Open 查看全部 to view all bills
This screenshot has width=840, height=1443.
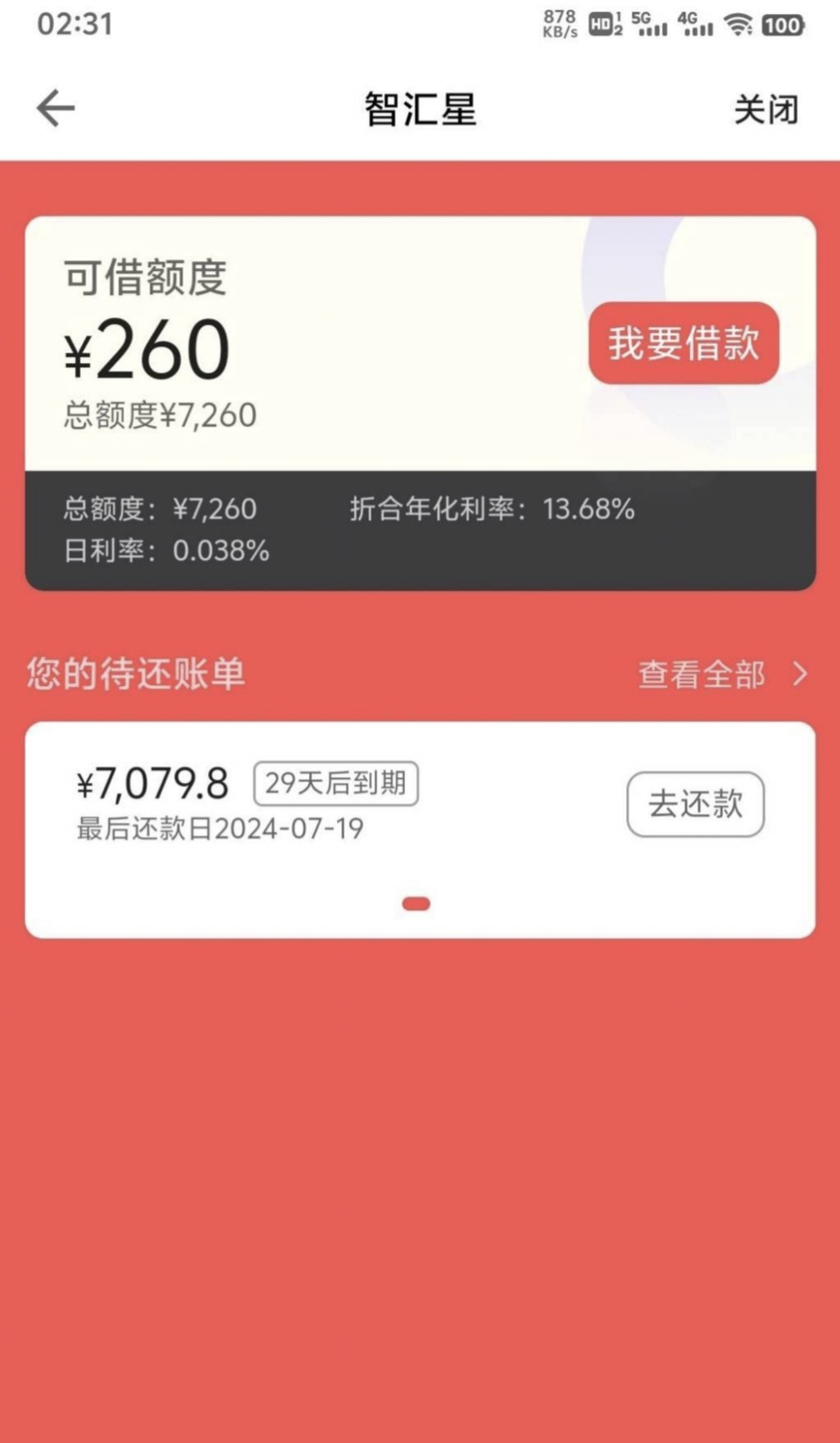coord(723,675)
